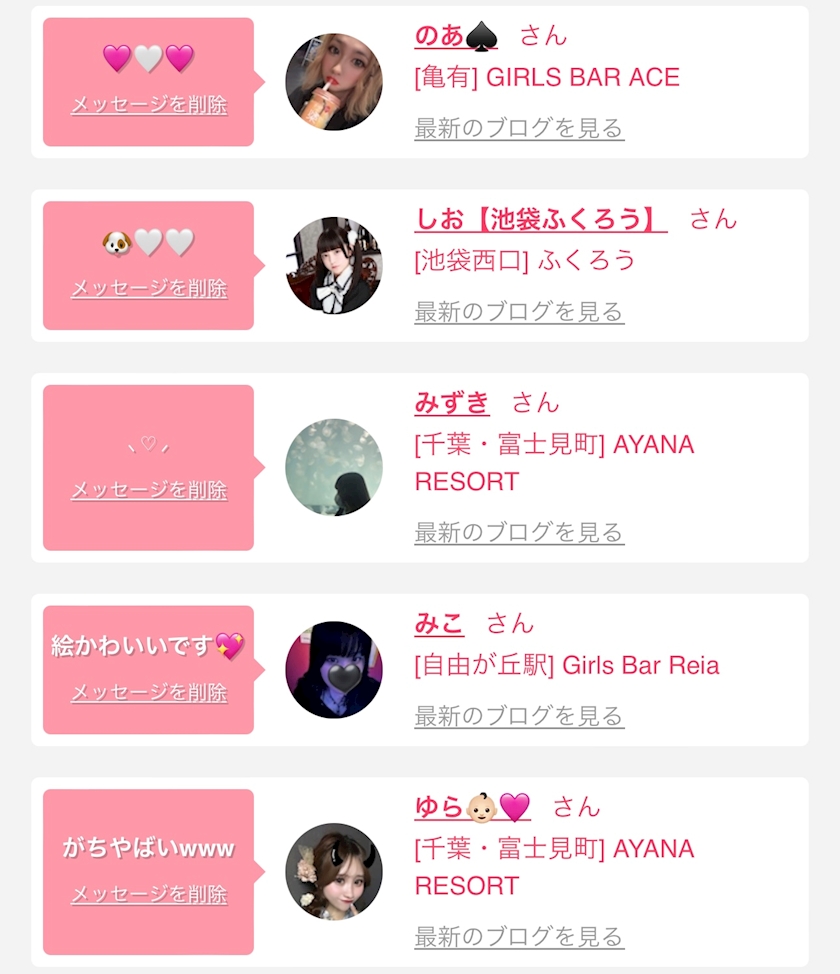840x974 pixels.
Task: Open しお【池袋ふくろう】 profile name link
Action: coord(540,219)
